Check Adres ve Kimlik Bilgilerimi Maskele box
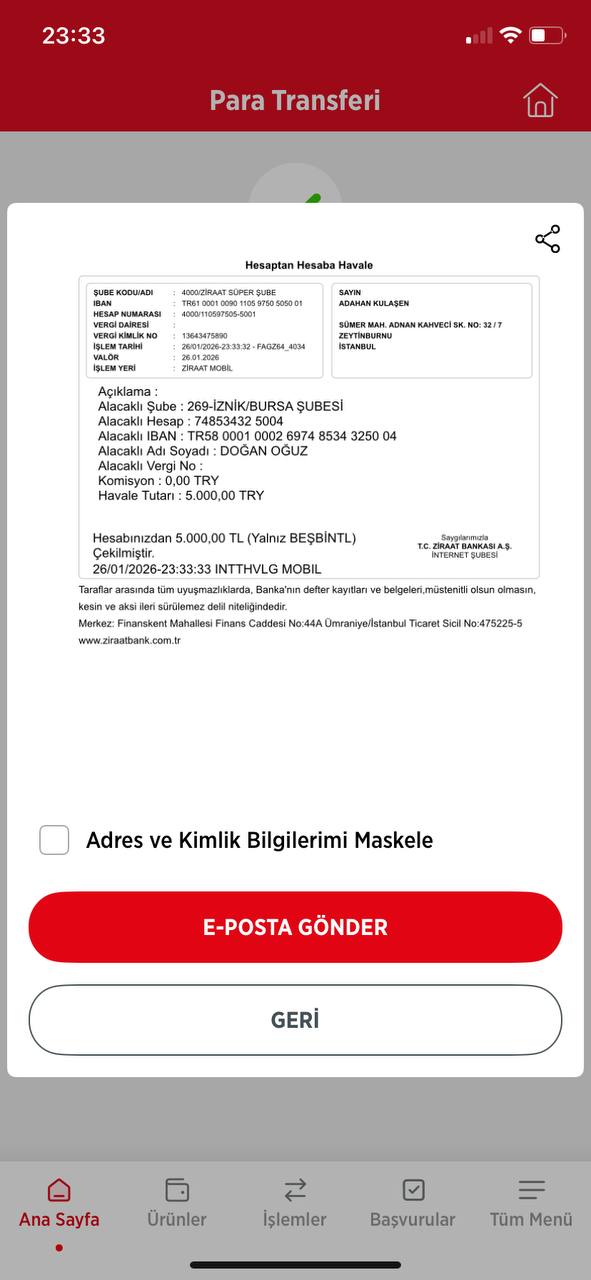591x1280 pixels. [x=54, y=840]
